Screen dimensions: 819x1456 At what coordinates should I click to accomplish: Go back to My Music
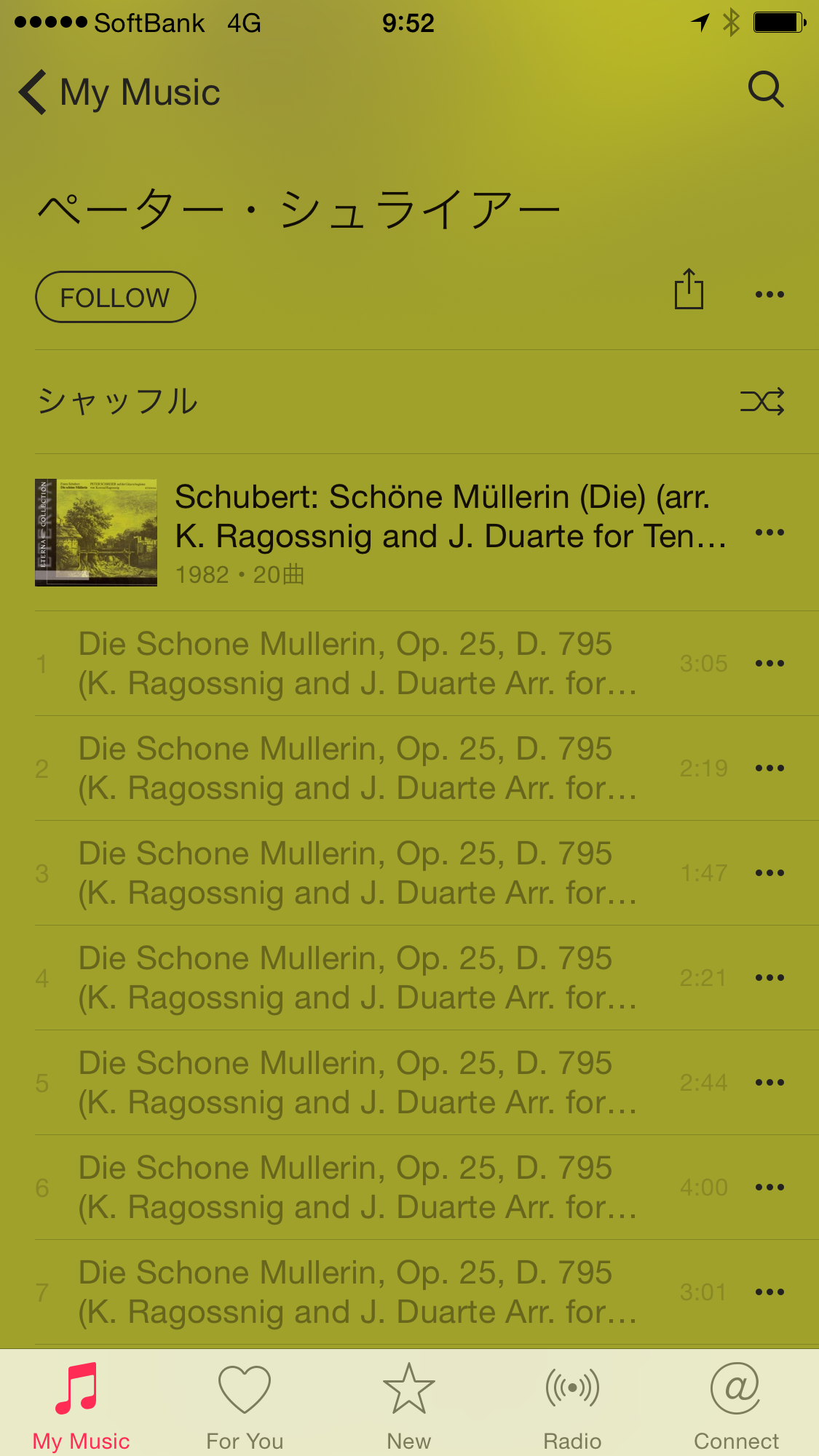point(119,92)
